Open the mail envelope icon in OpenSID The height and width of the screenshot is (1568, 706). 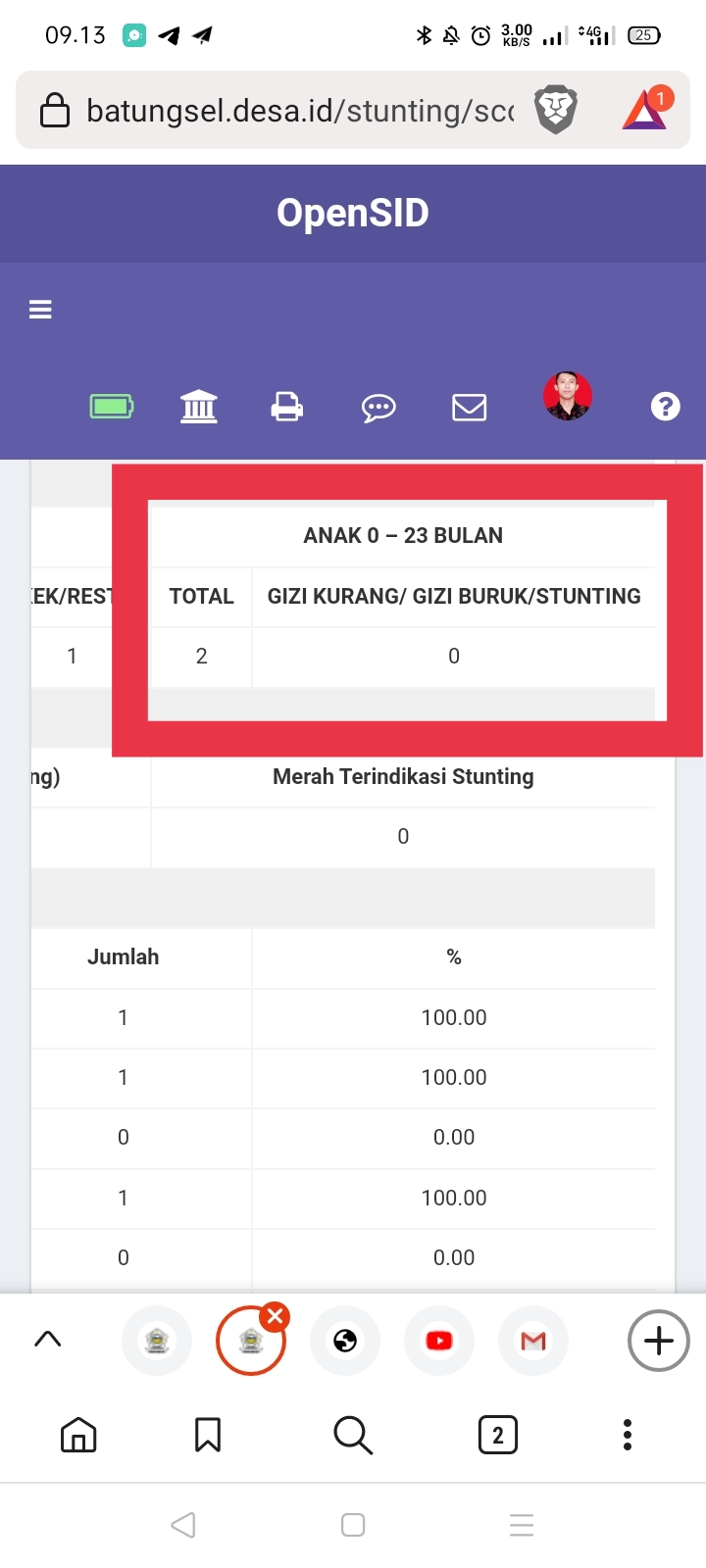pos(469,406)
